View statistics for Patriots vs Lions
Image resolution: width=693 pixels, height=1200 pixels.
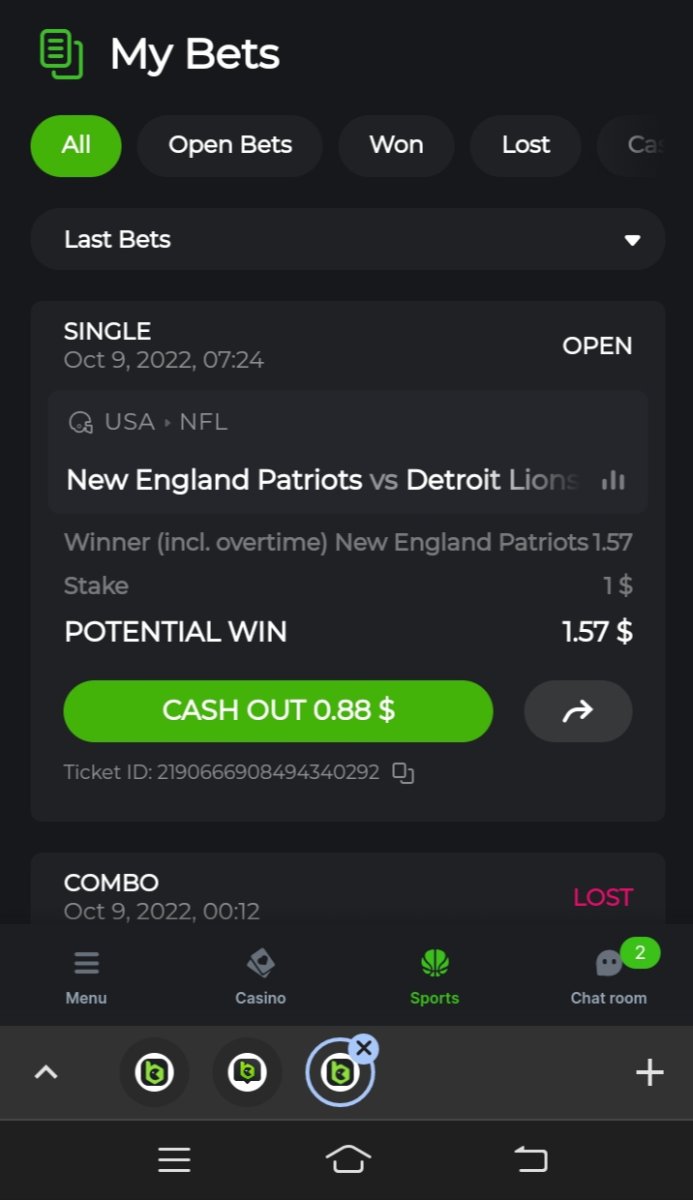tap(613, 481)
